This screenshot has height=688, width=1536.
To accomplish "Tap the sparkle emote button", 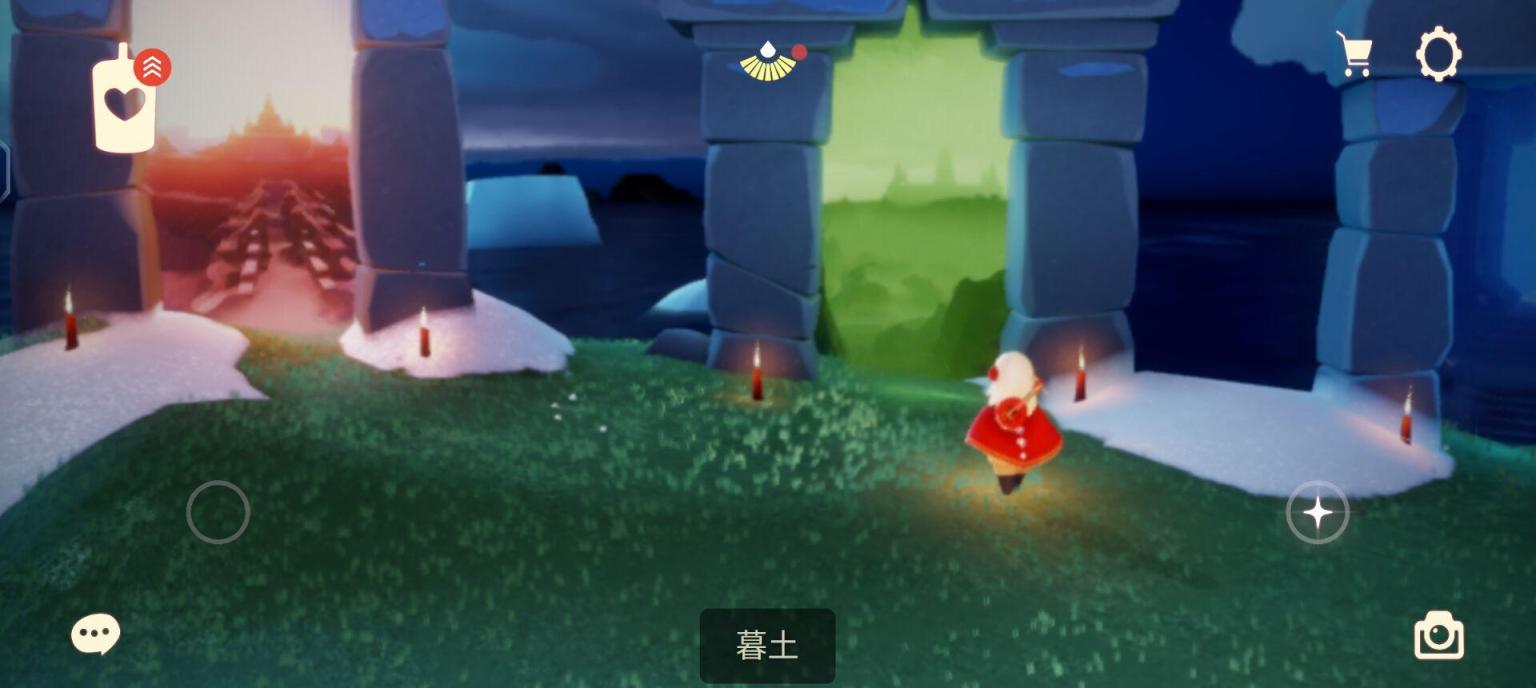I will tap(1317, 513).
